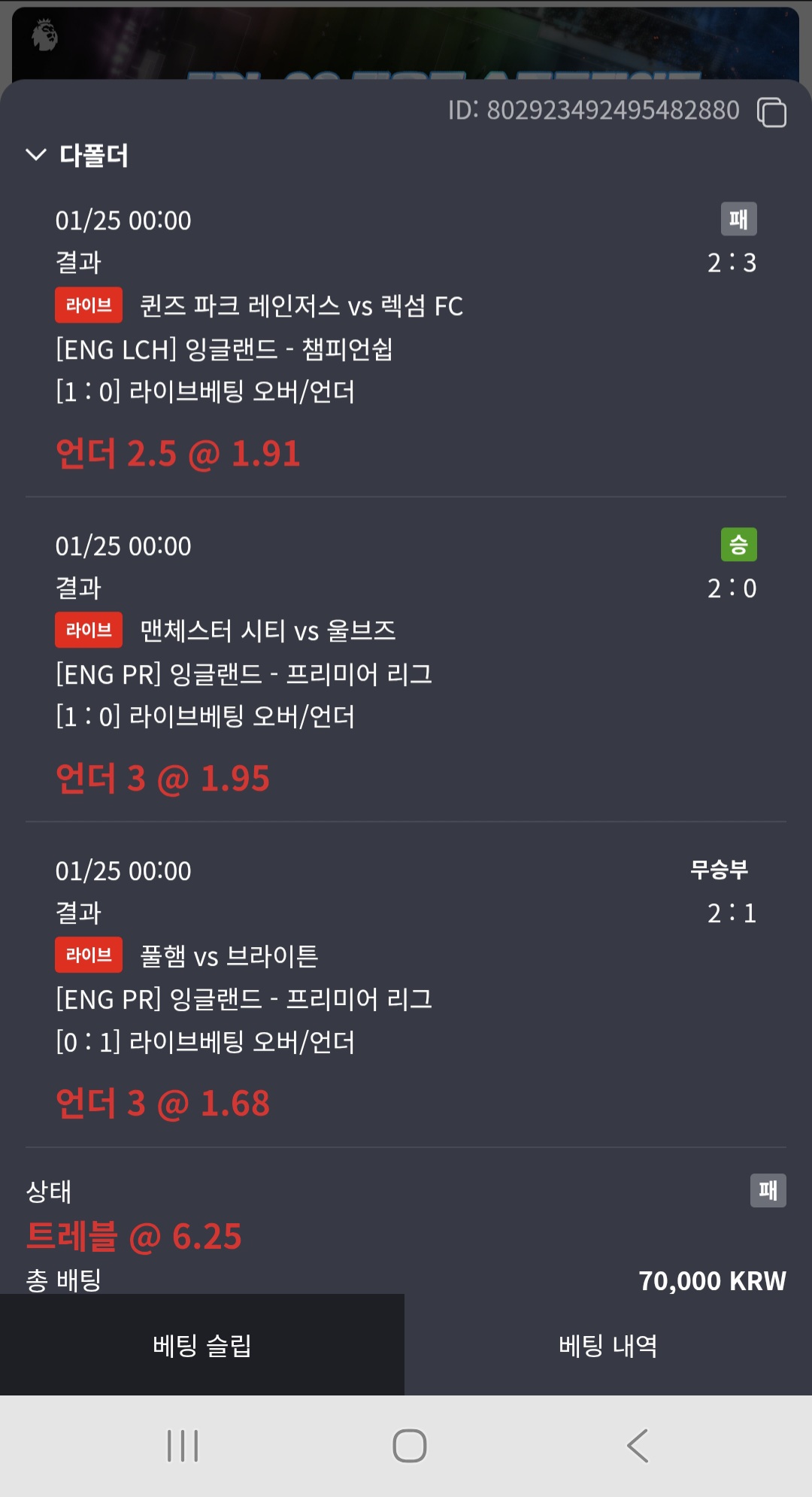
Task: Copy the bet ID number
Action: pyautogui.click(x=771, y=112)
